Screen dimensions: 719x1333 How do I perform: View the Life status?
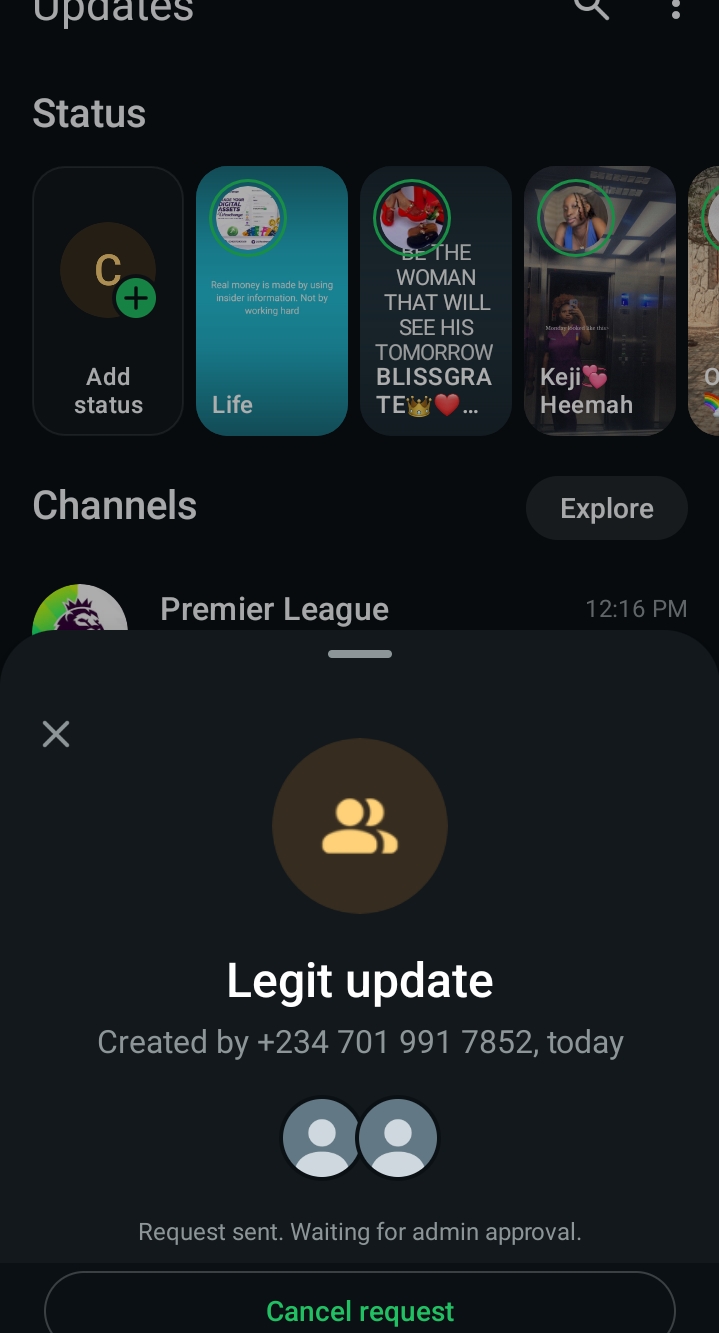pyautogui.click(x=271, y=301)
